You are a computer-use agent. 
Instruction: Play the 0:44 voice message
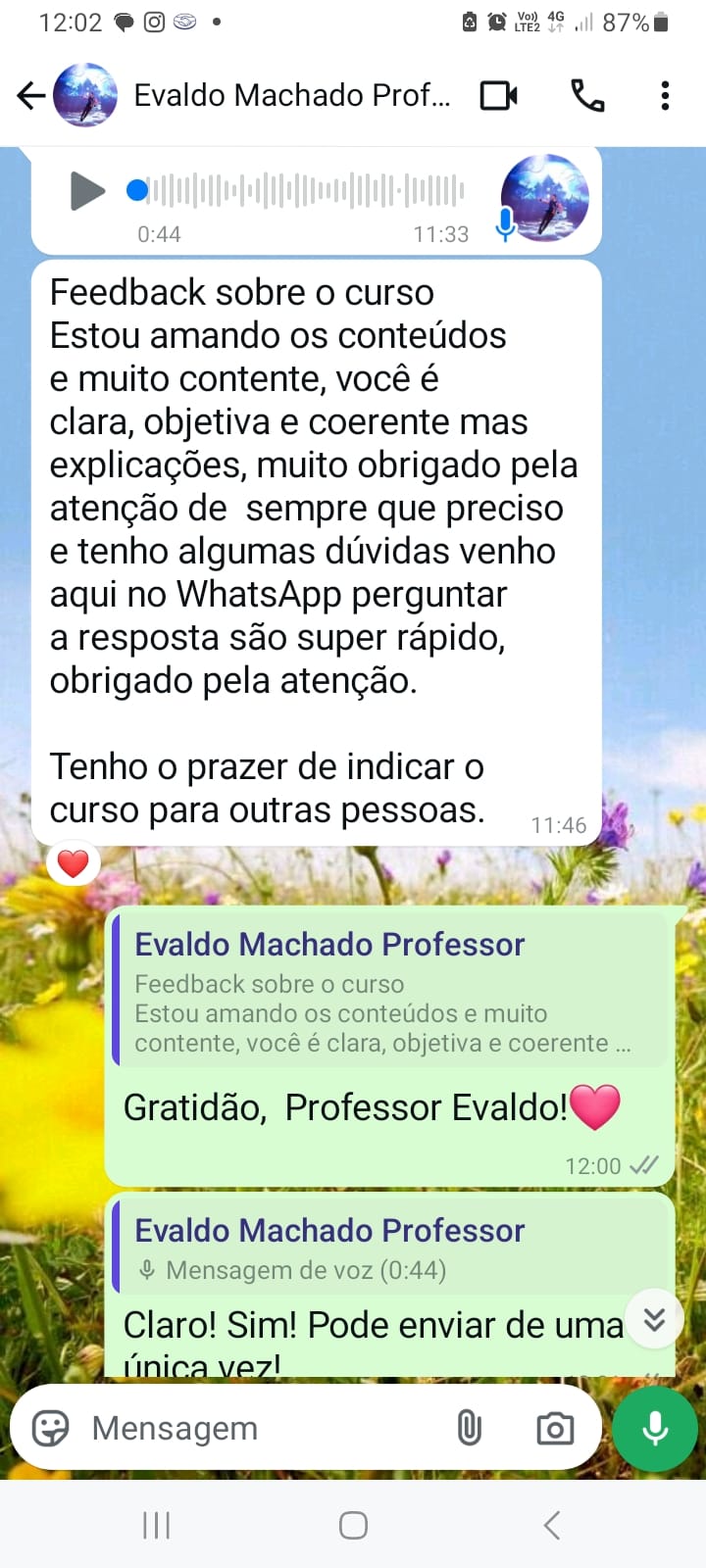point(87,190)
